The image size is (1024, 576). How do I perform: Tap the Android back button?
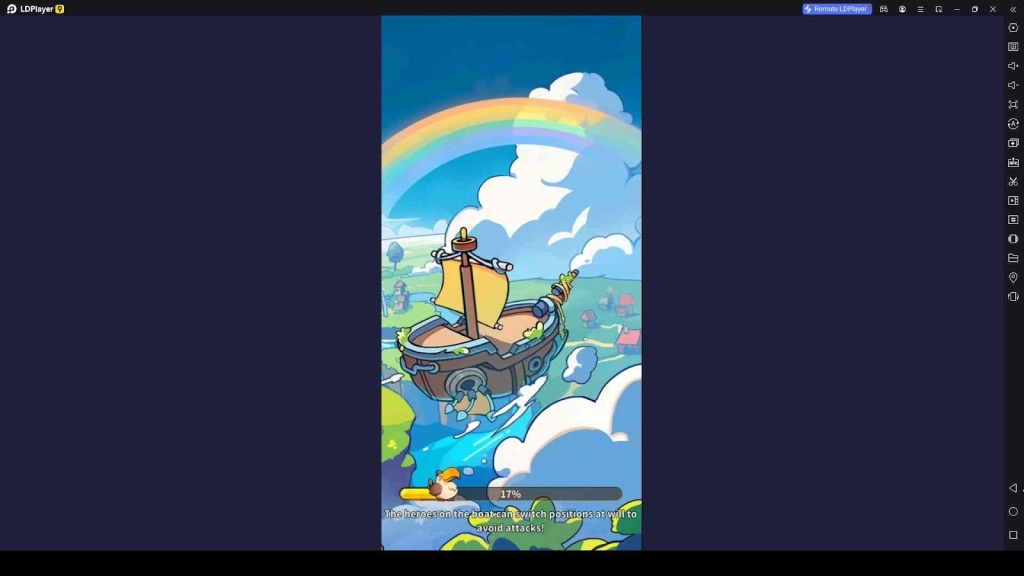point(1013,488)
